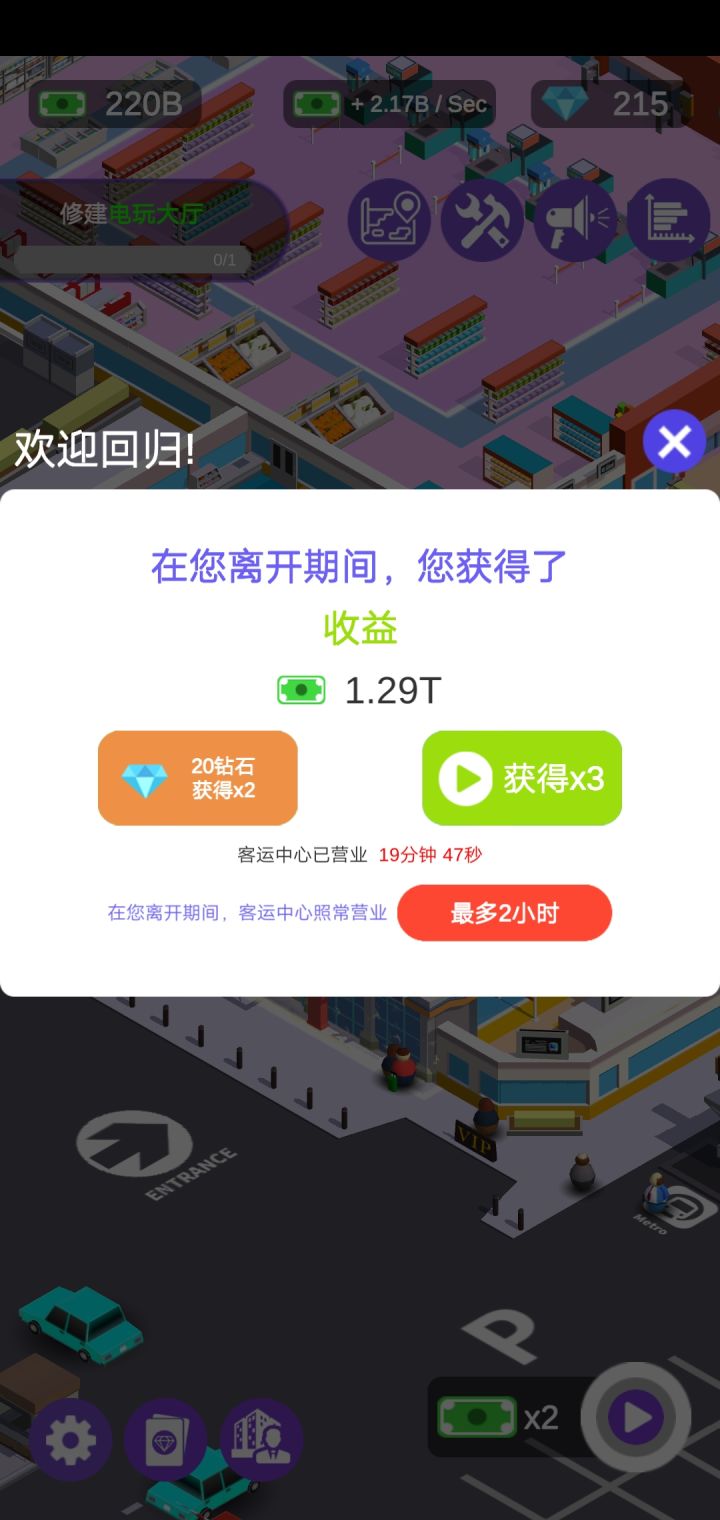Claim triple reward via 获得x3 button
The image size is (720, 1520).
click(x=520, y=778)
